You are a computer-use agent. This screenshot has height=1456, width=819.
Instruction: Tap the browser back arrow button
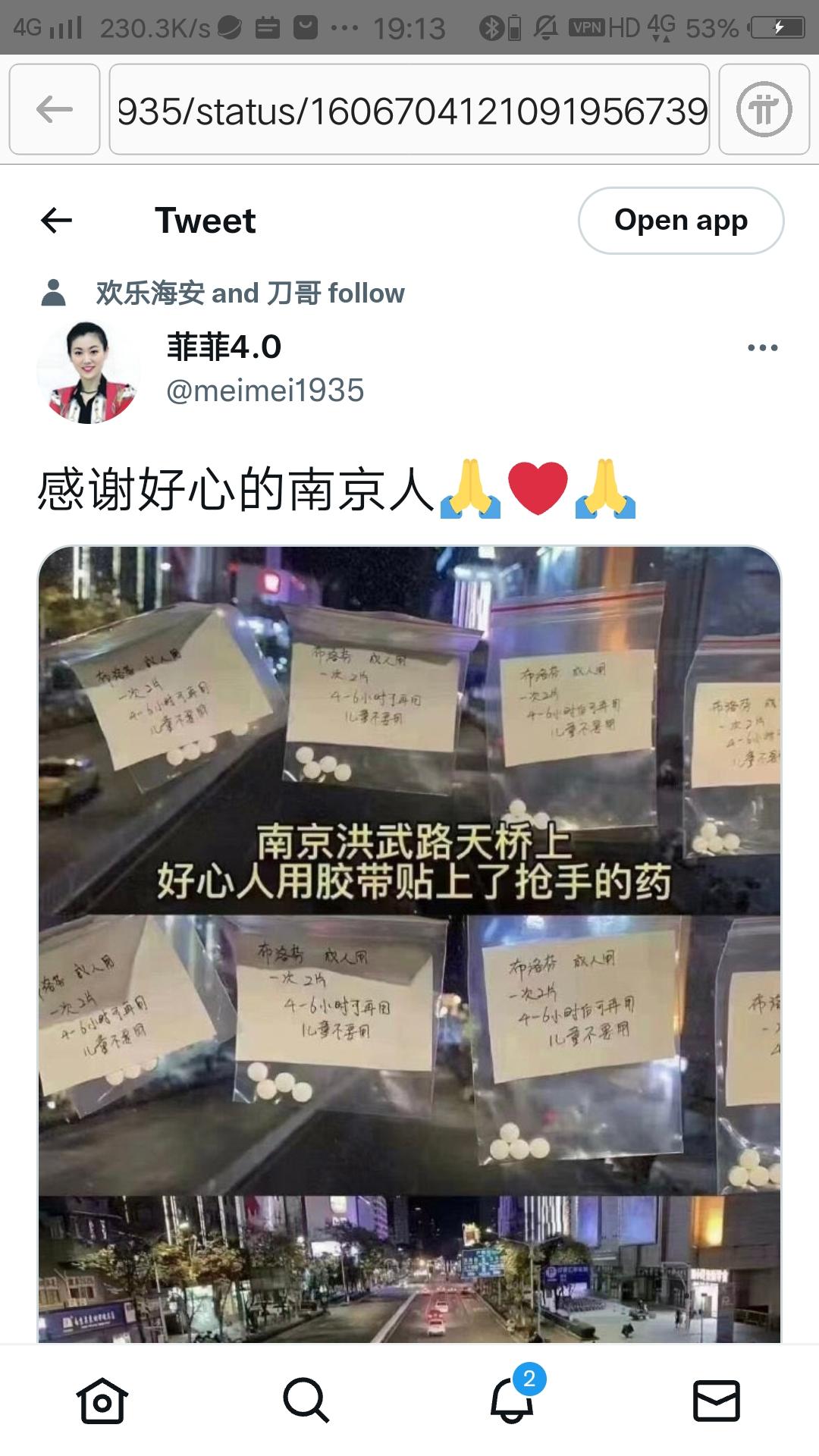coord(55,110)
